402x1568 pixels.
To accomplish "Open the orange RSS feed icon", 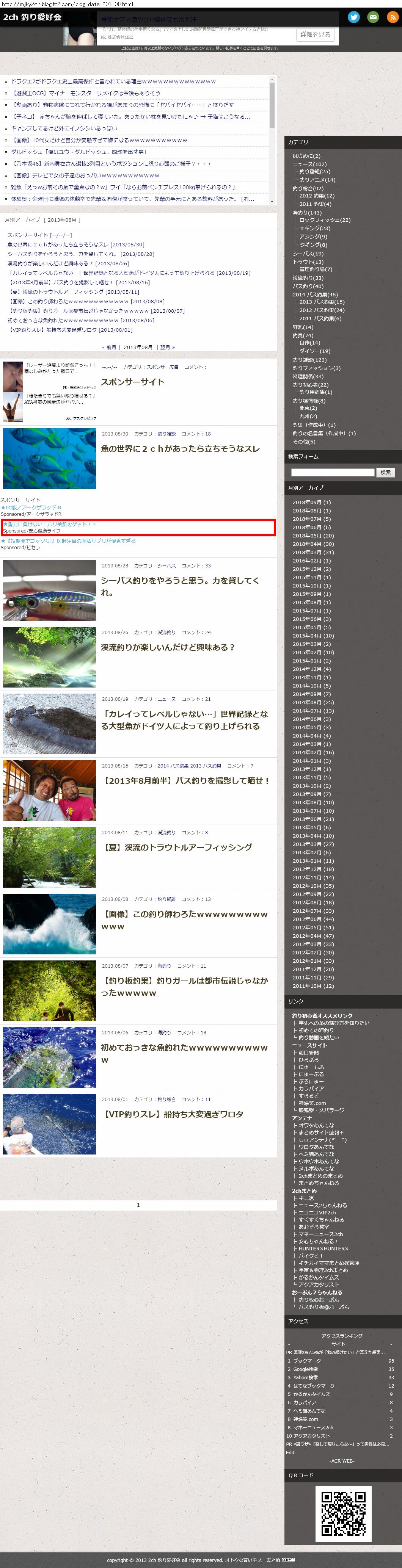I will point(392,17).
